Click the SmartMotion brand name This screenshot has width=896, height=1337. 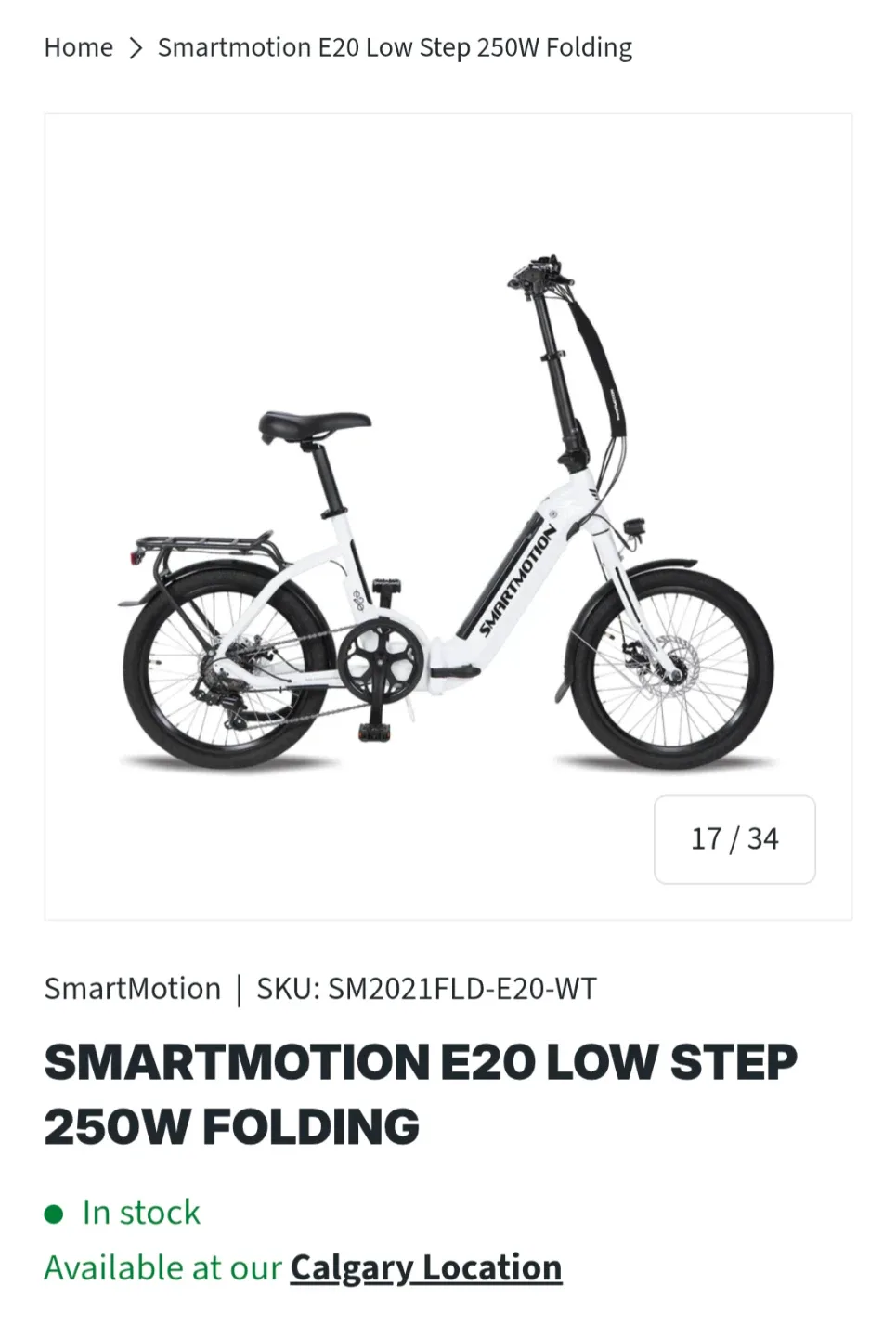(131, 989)
